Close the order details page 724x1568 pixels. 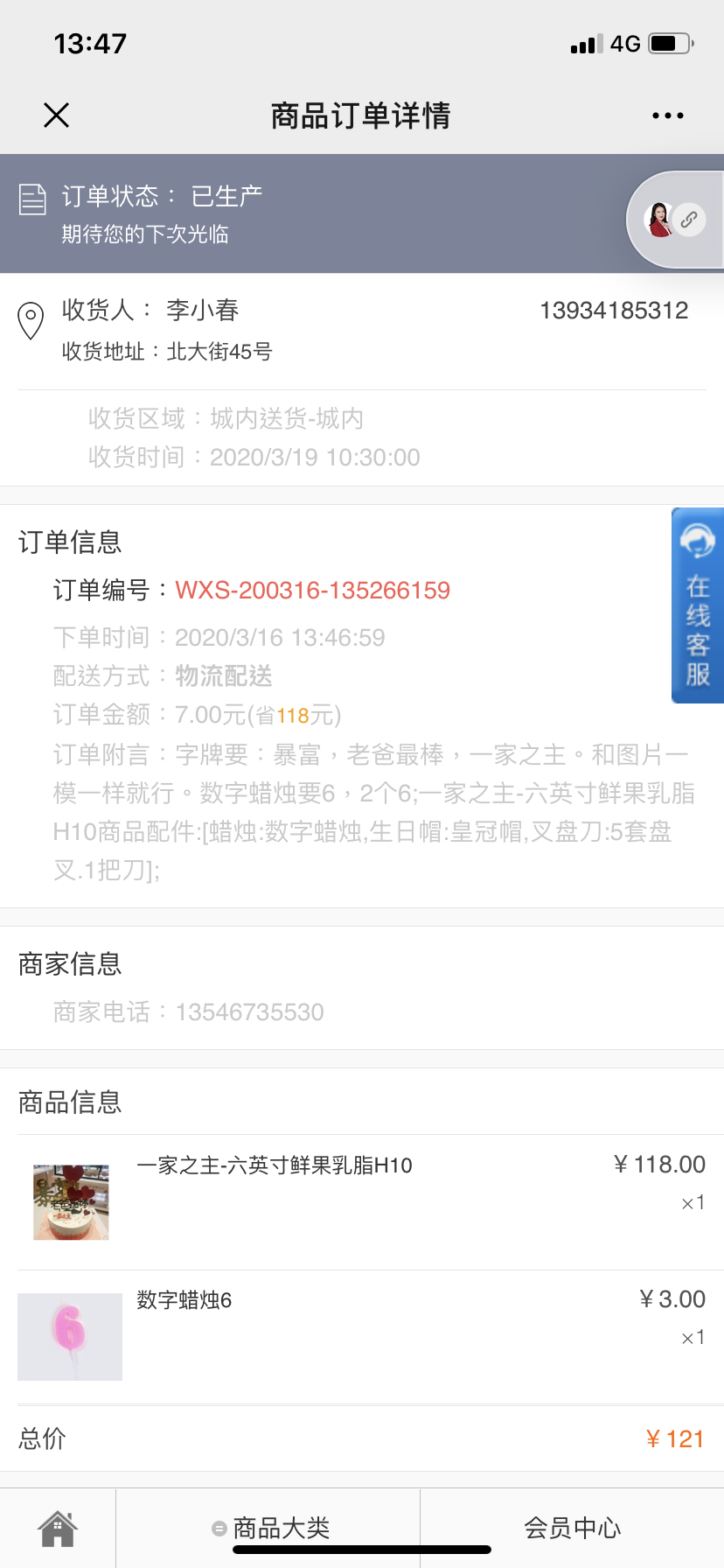(x=57, y=115)
